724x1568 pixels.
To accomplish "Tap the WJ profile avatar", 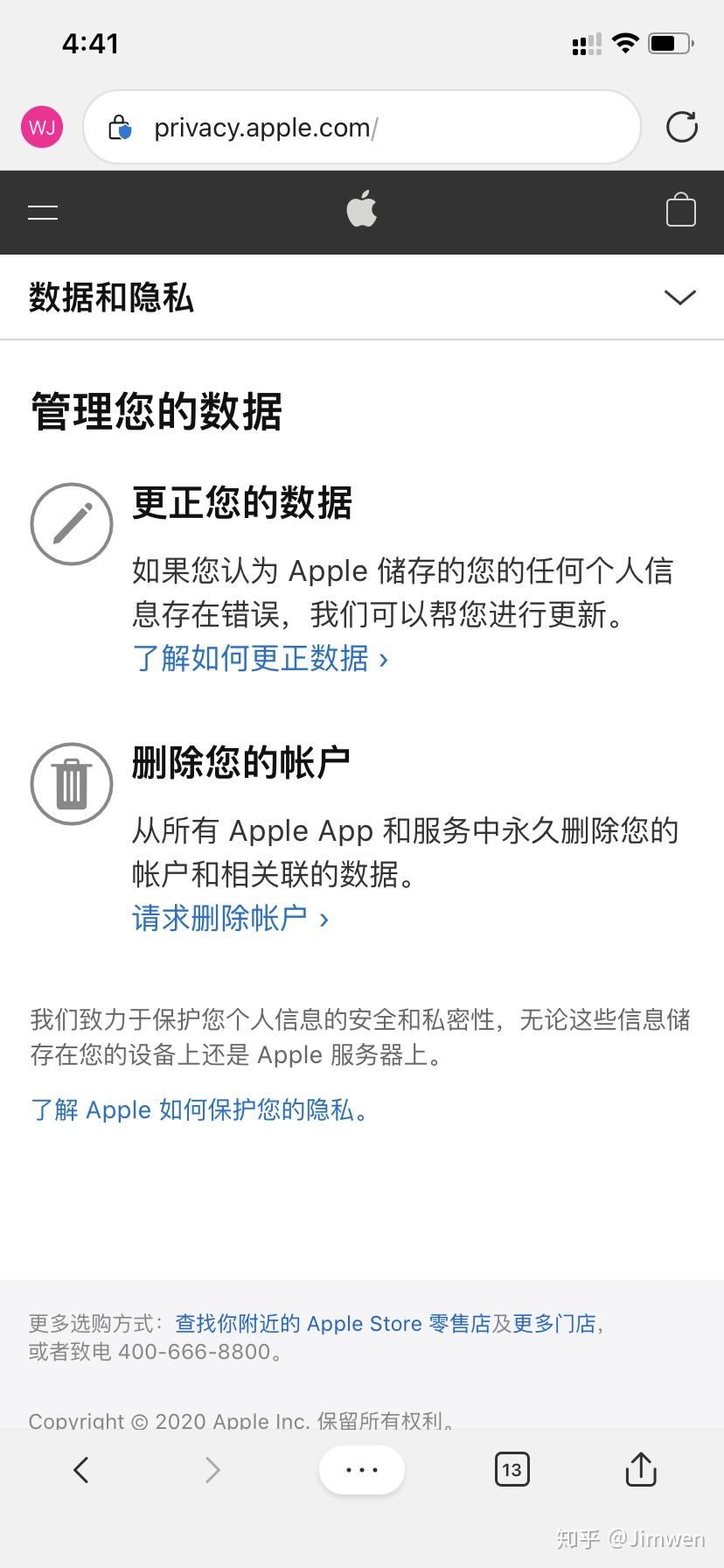I will coord(42,128).
